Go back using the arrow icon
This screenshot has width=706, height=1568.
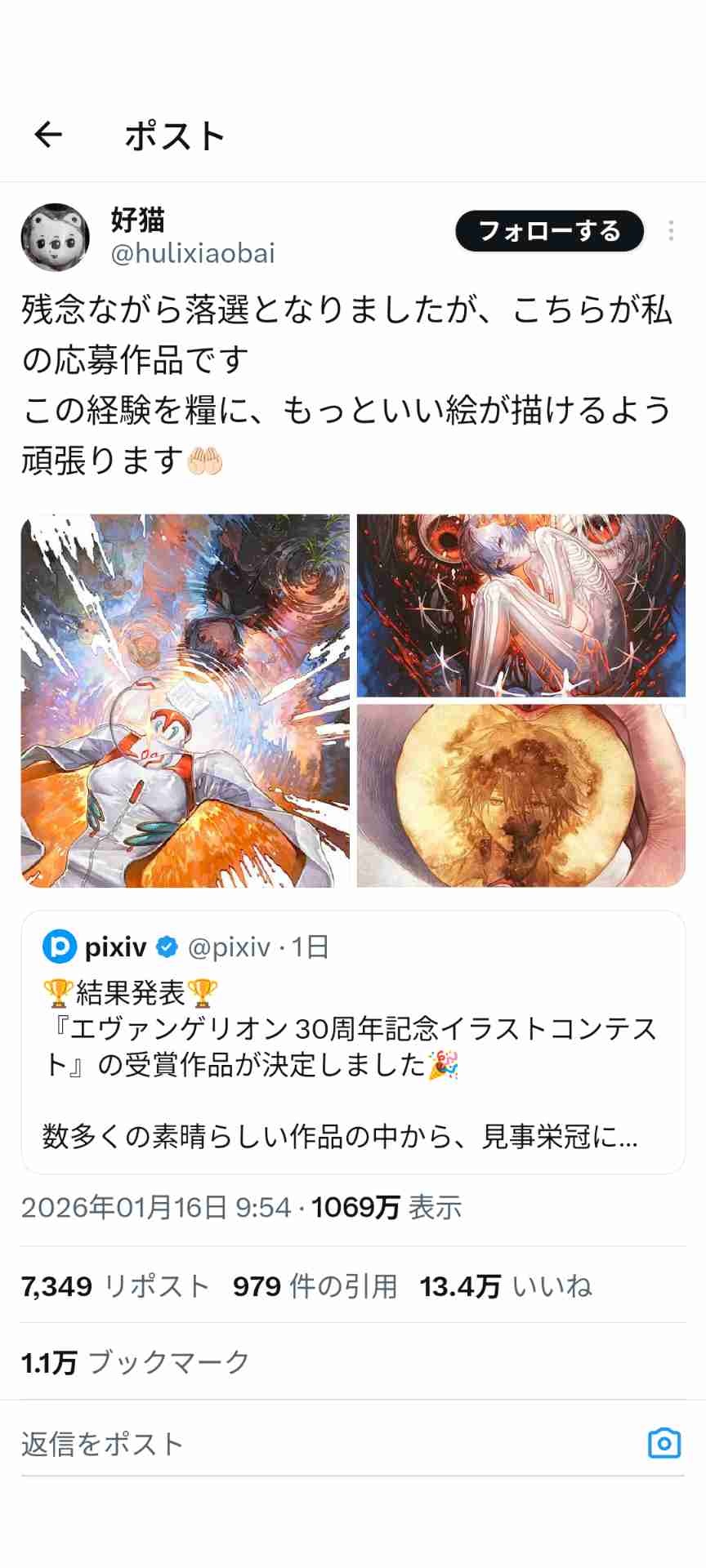[x=48, y=135]
